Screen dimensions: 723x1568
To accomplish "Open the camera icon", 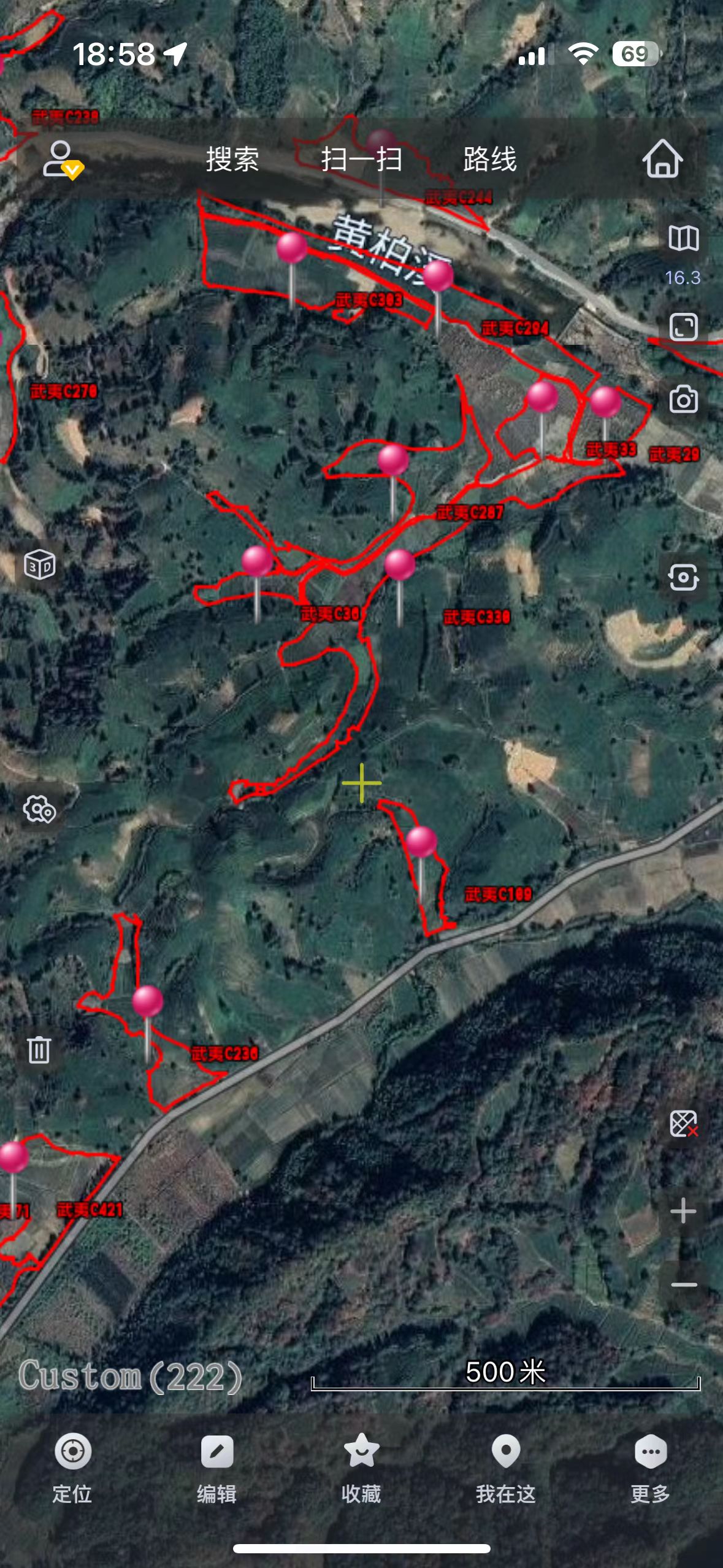I will [683, 399].
